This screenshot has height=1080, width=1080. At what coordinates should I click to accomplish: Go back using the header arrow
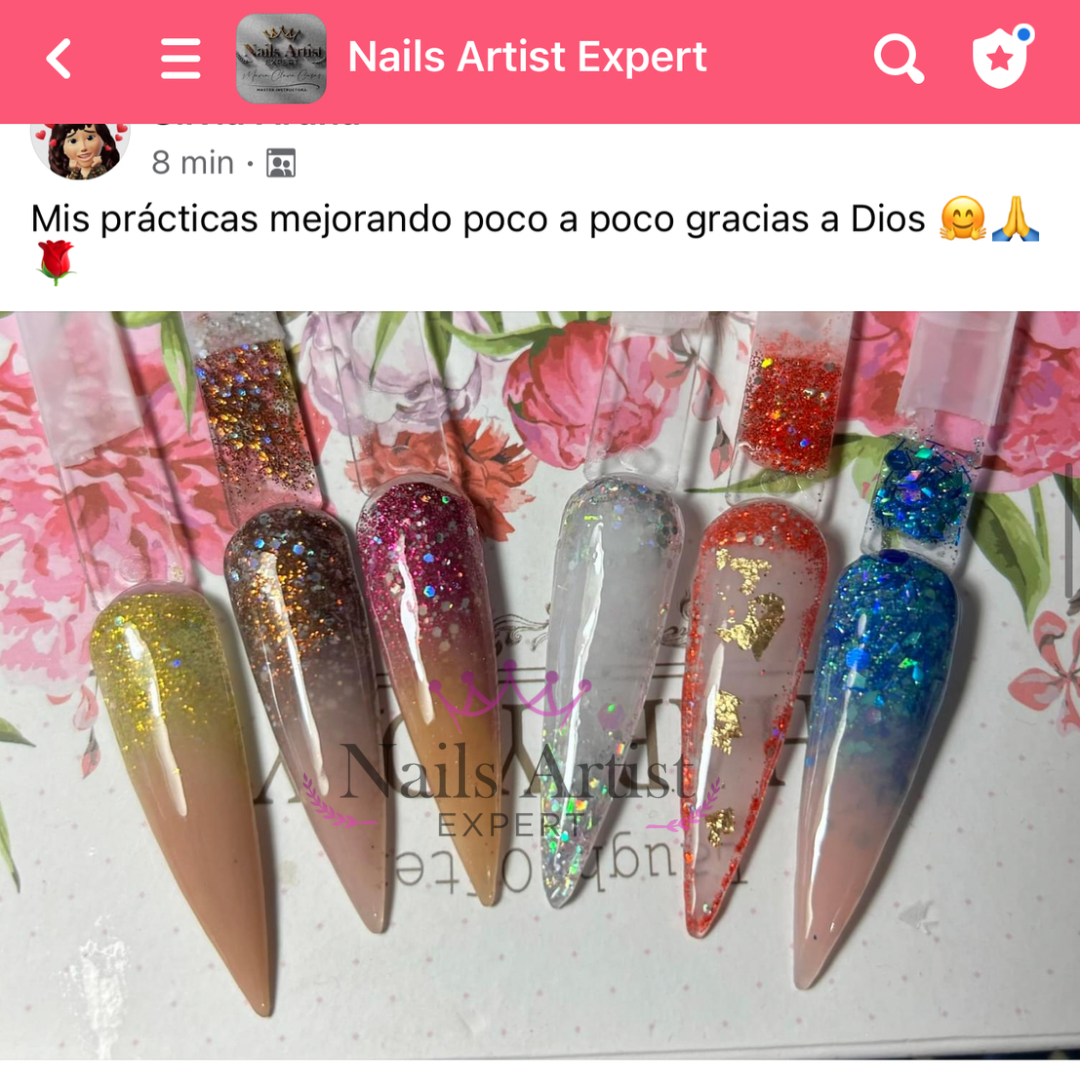coord(60,59)
